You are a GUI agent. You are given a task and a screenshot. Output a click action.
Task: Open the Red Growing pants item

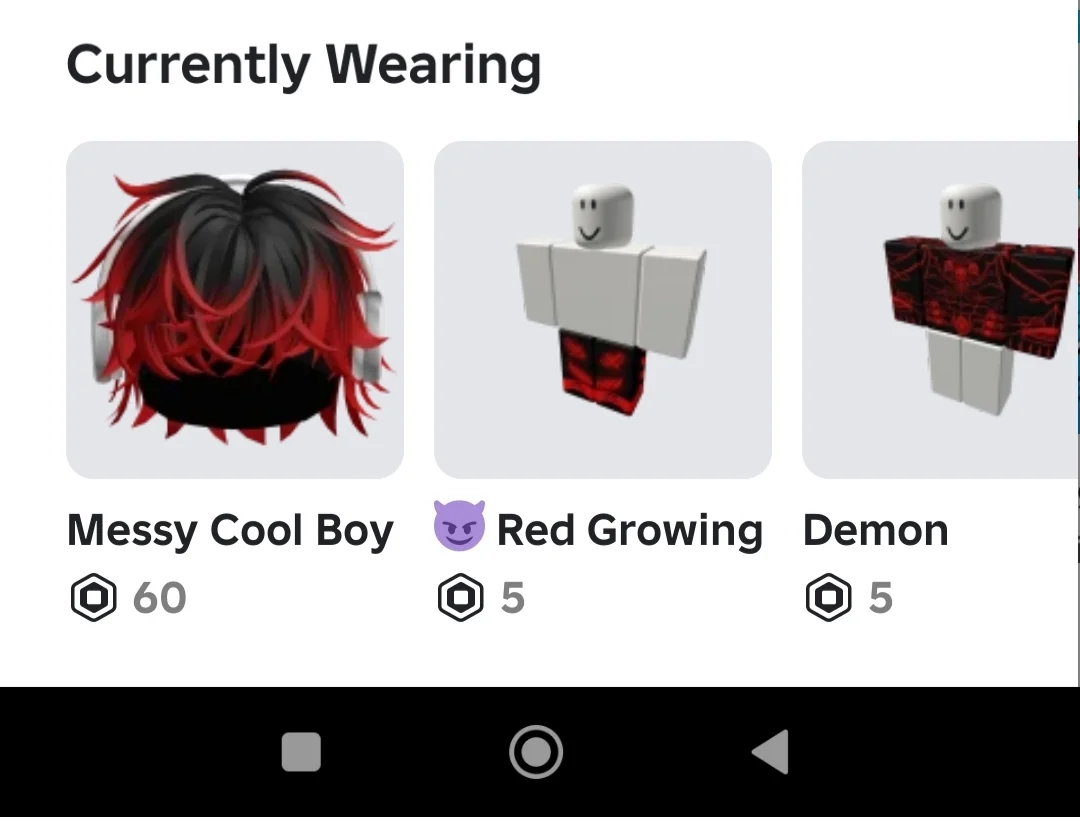coord(602,310)
